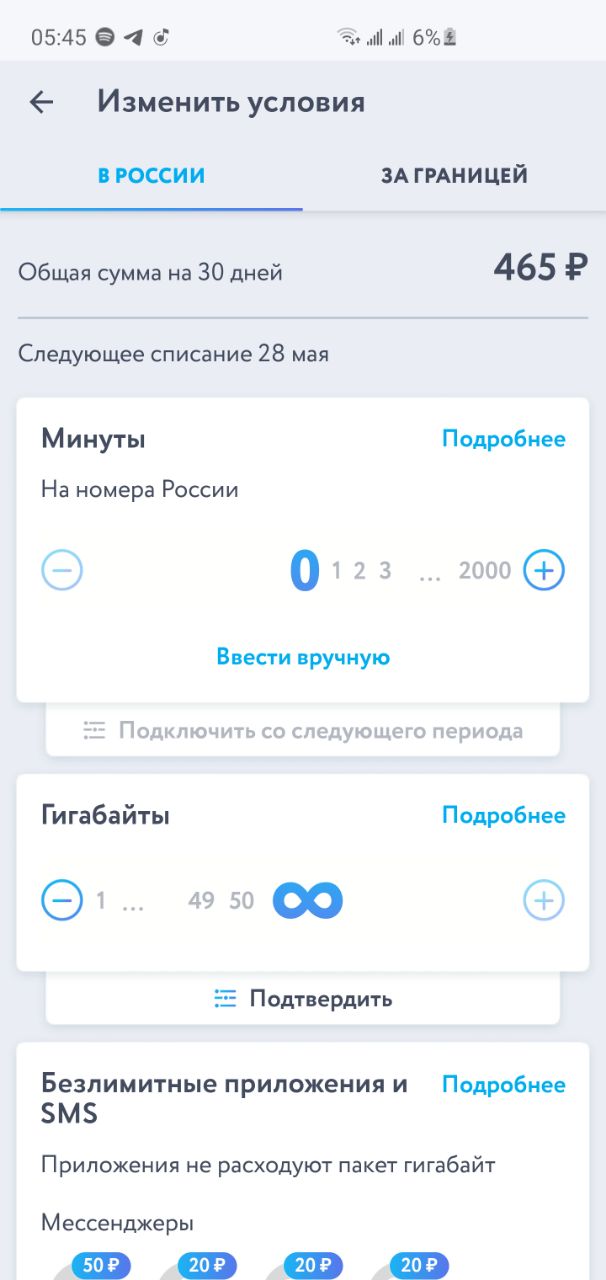Increase minutes with the plus button
The width and height of the screenshot is (606, 1280).
point(544,570)
